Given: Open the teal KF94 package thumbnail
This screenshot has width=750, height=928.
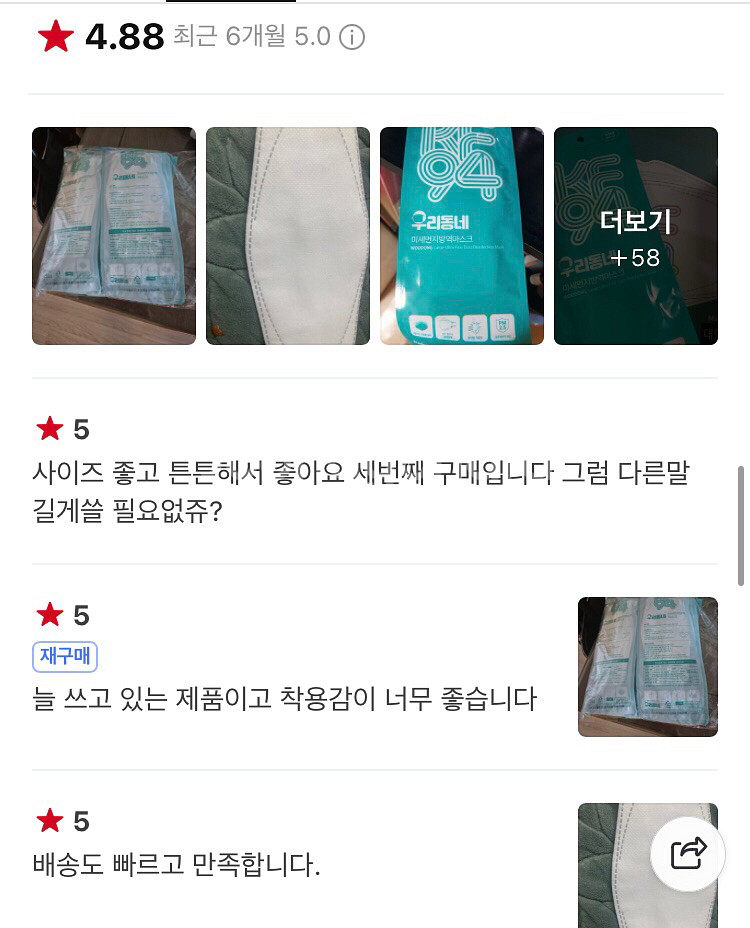Looking at the screenshot, I should (461, 236).
